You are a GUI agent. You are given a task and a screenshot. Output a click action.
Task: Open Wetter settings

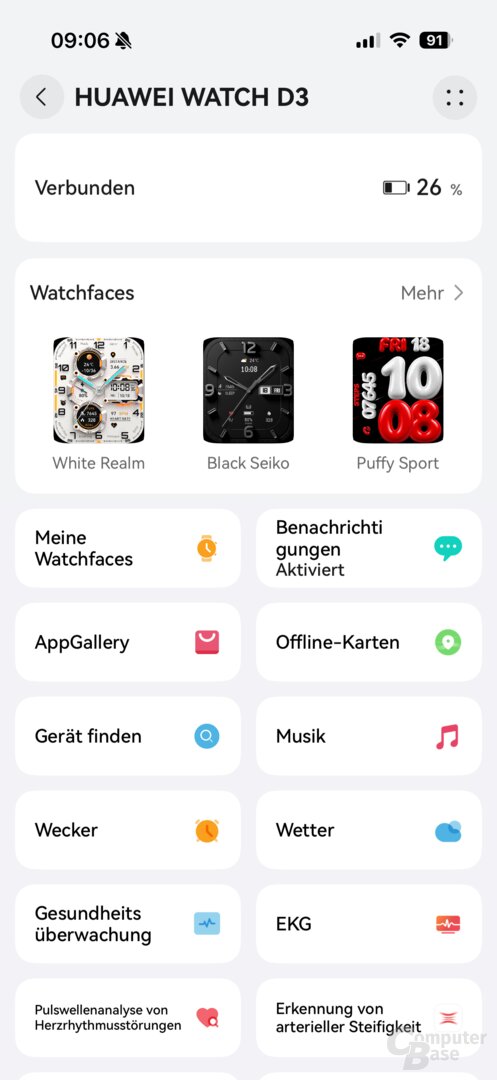(369, 830)
